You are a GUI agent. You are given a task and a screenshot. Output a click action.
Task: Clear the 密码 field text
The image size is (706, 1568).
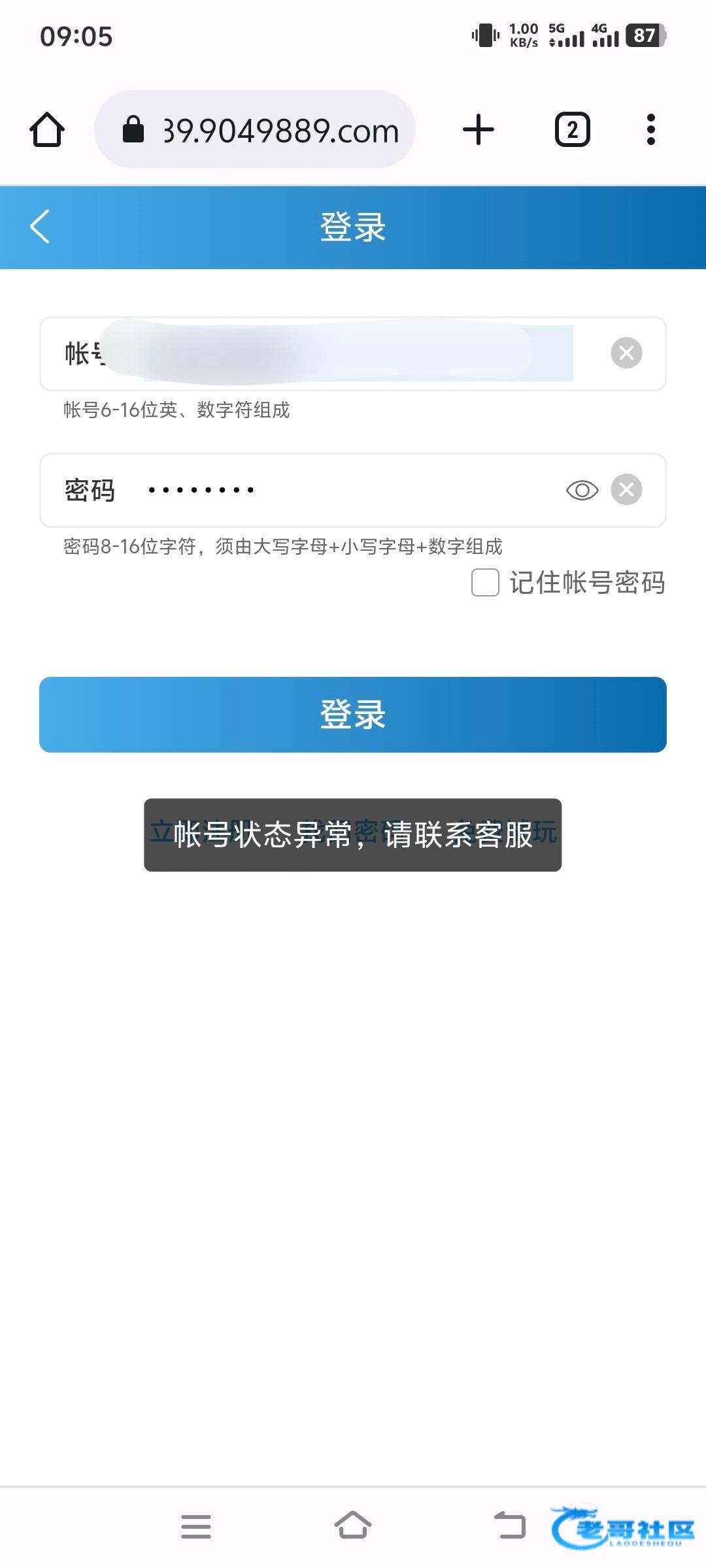pos(626,490)
